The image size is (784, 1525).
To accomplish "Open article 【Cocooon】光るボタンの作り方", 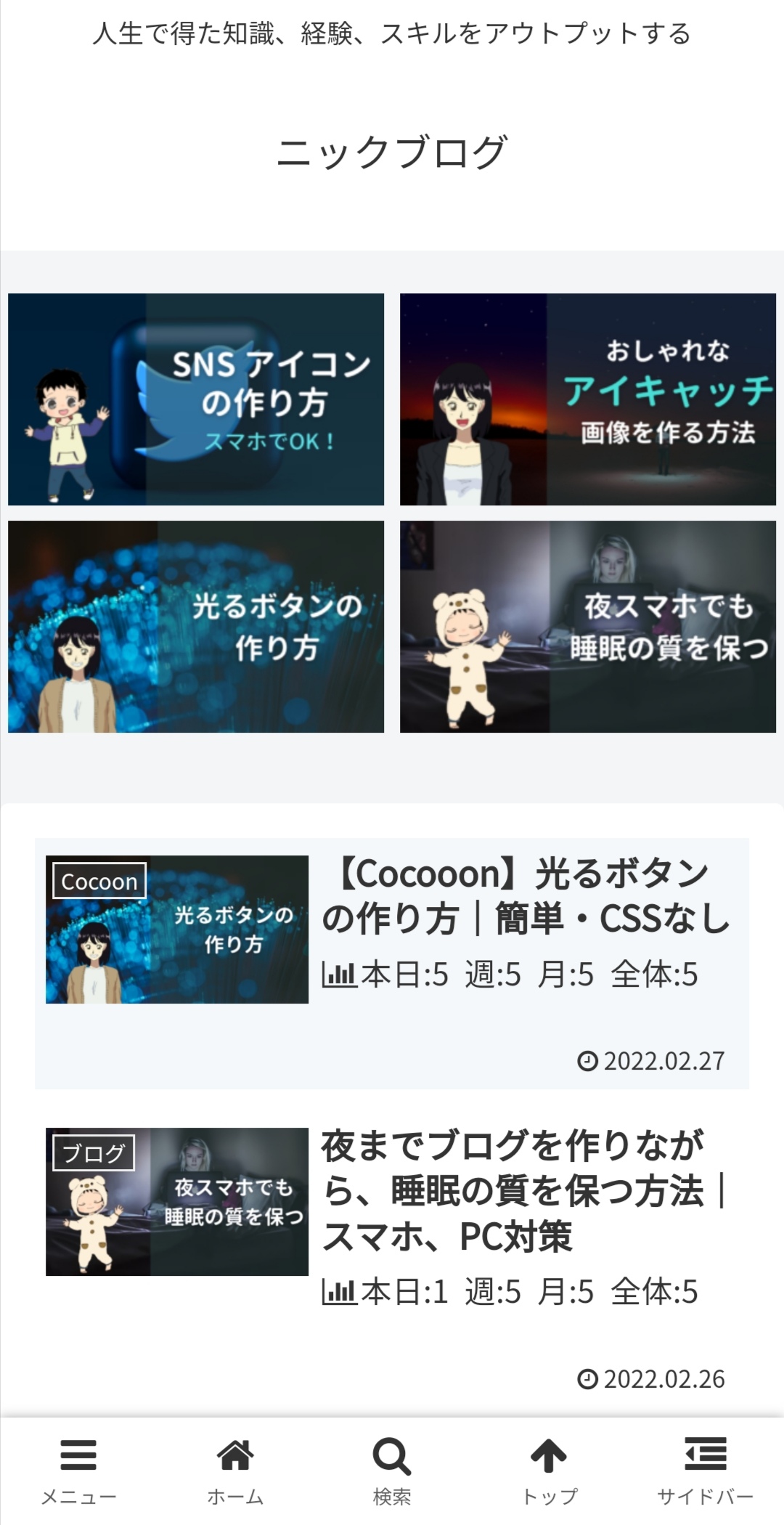I will pyautogui.click(x=524, y=895).
